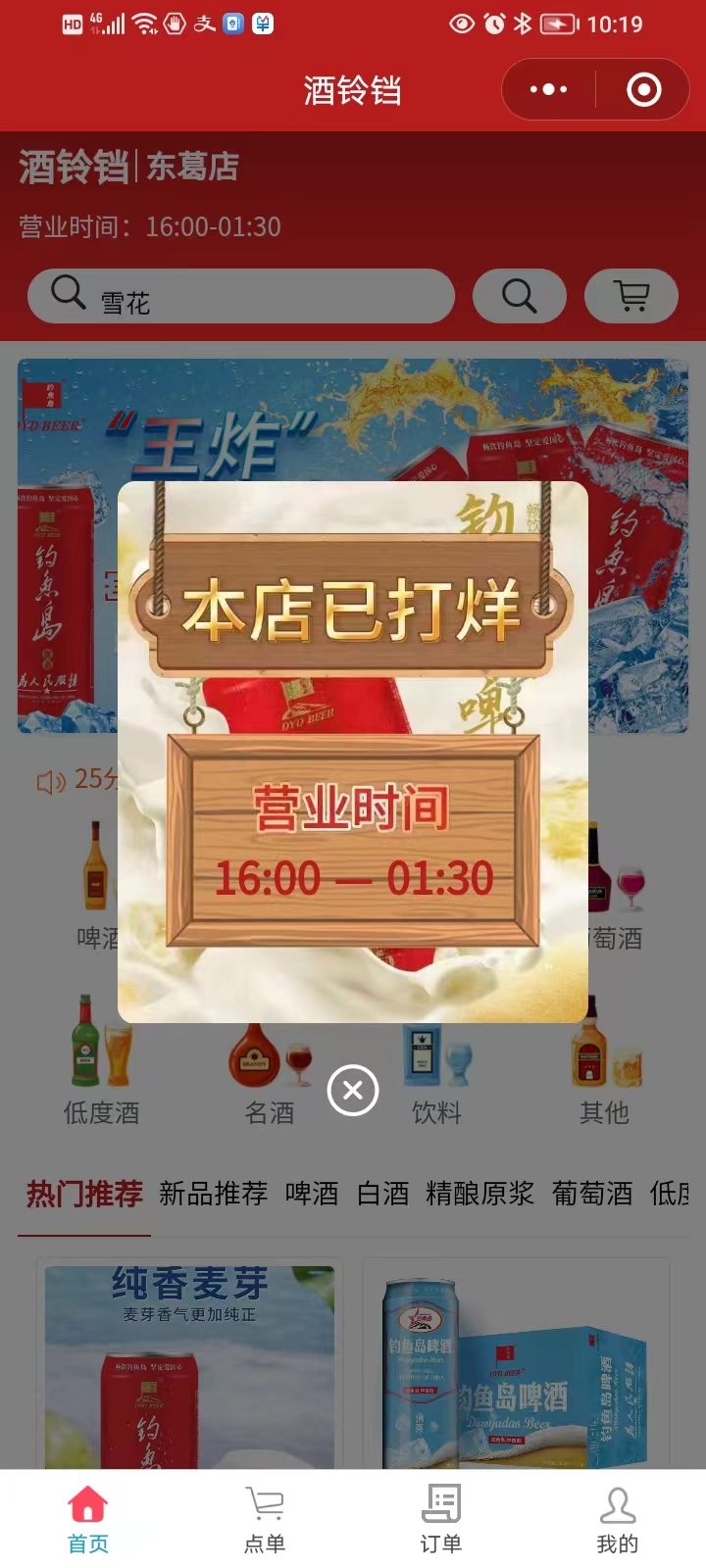
Task: Switch to the 新品推荐 tab
Action: [x=213, y=1194]
